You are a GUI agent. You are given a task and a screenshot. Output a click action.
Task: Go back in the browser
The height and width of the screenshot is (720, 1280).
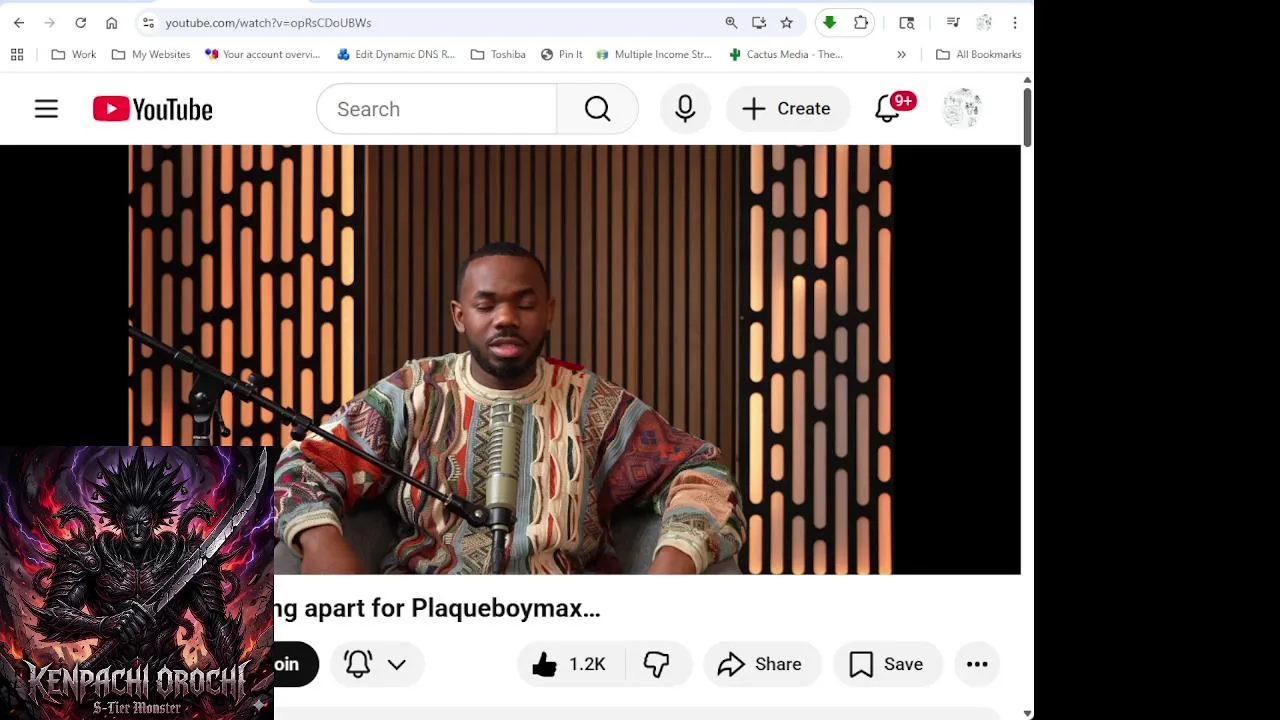pyautogui.click(x=19, y=22)
